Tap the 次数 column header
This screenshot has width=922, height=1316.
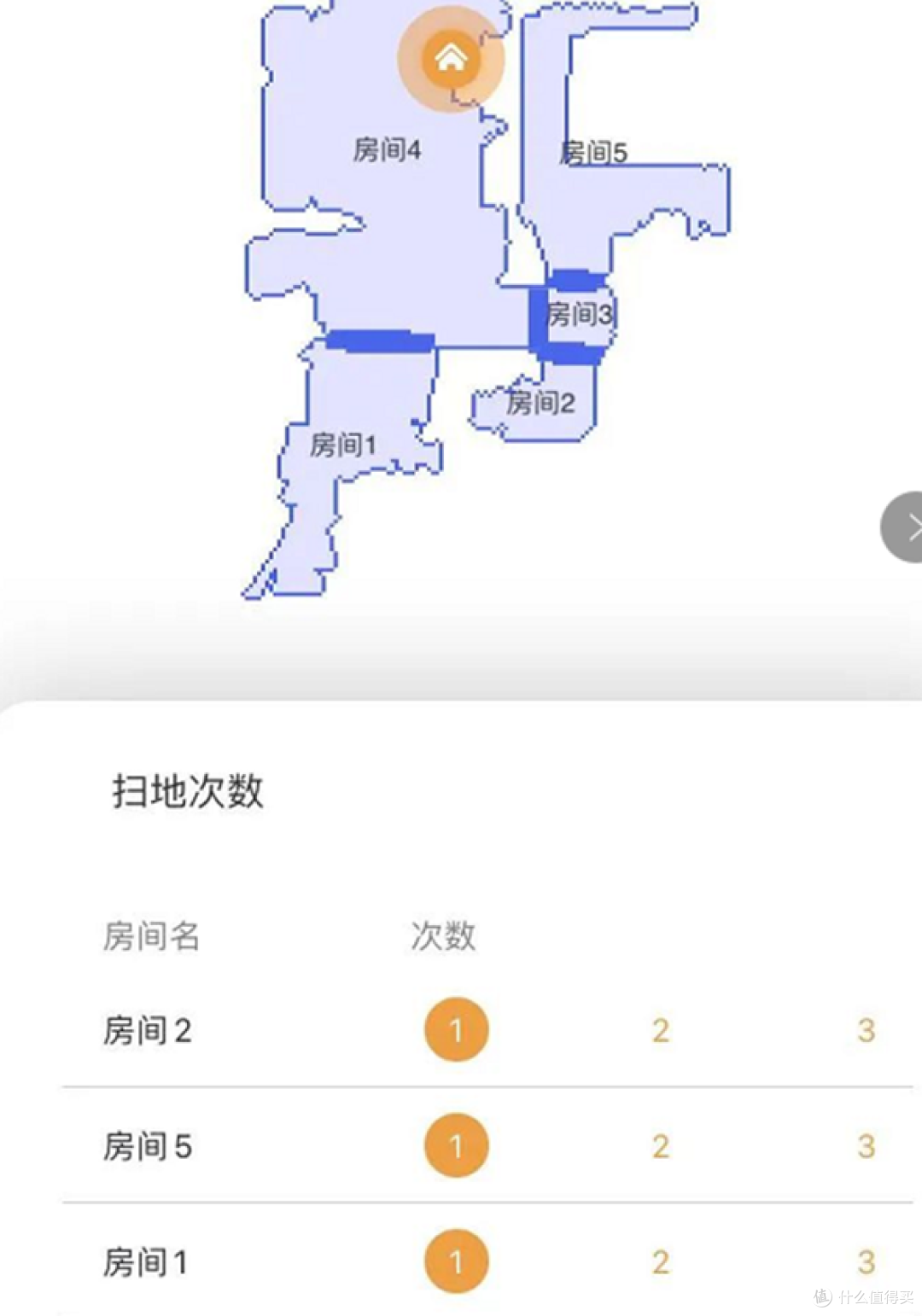point(442,936)
